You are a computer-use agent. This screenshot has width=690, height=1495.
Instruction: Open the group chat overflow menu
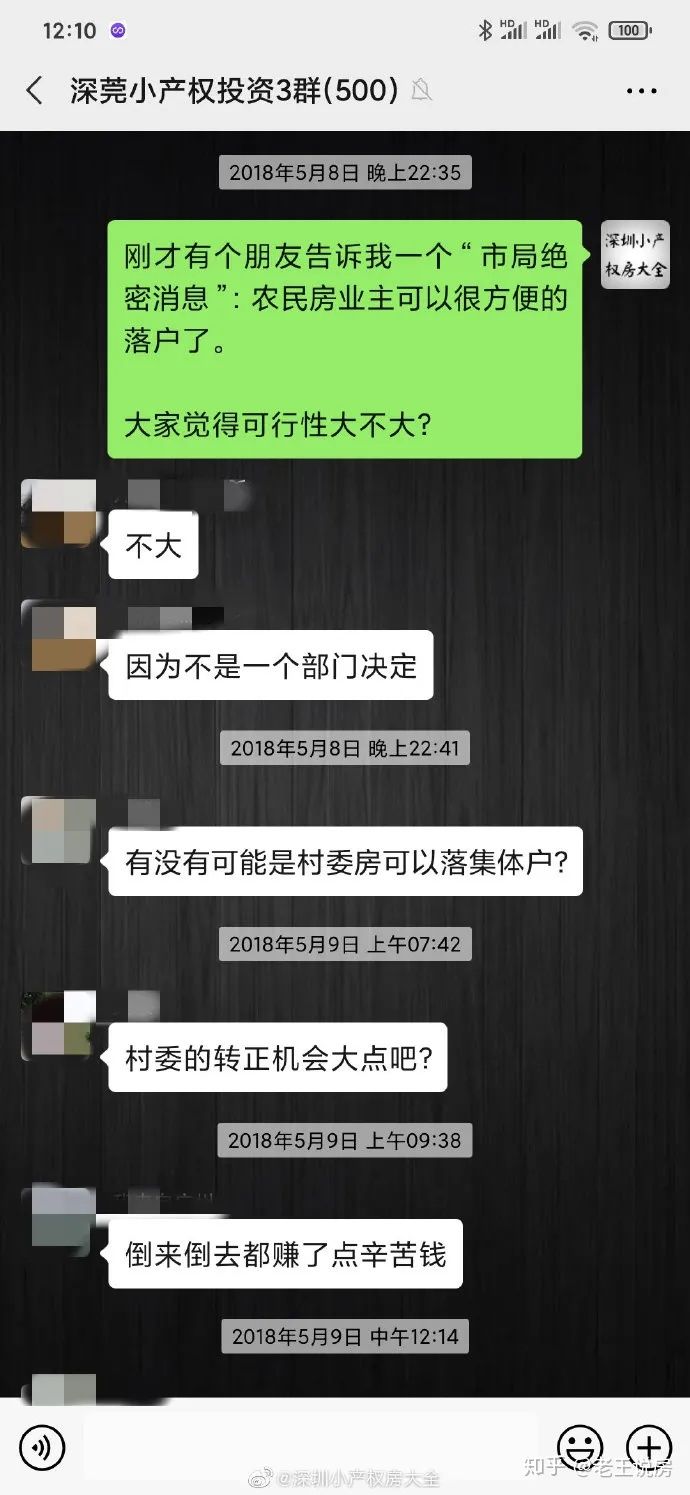click(641, 91)
